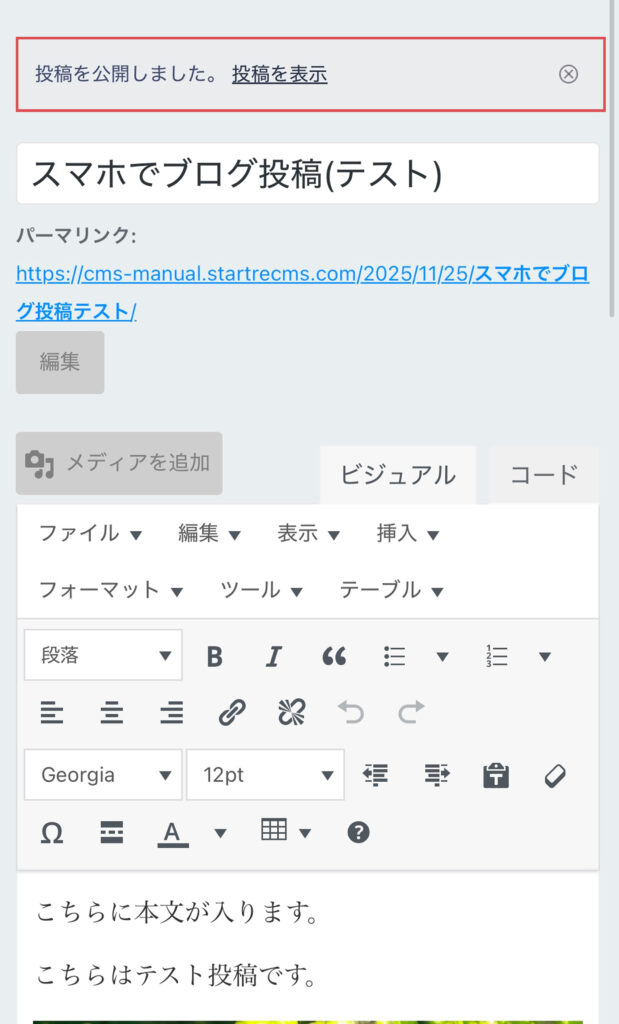The width and height of the screenshot is (619, 1024).
Task: Open the 12pt font size dropdown
Action: (x=265, y=775)
